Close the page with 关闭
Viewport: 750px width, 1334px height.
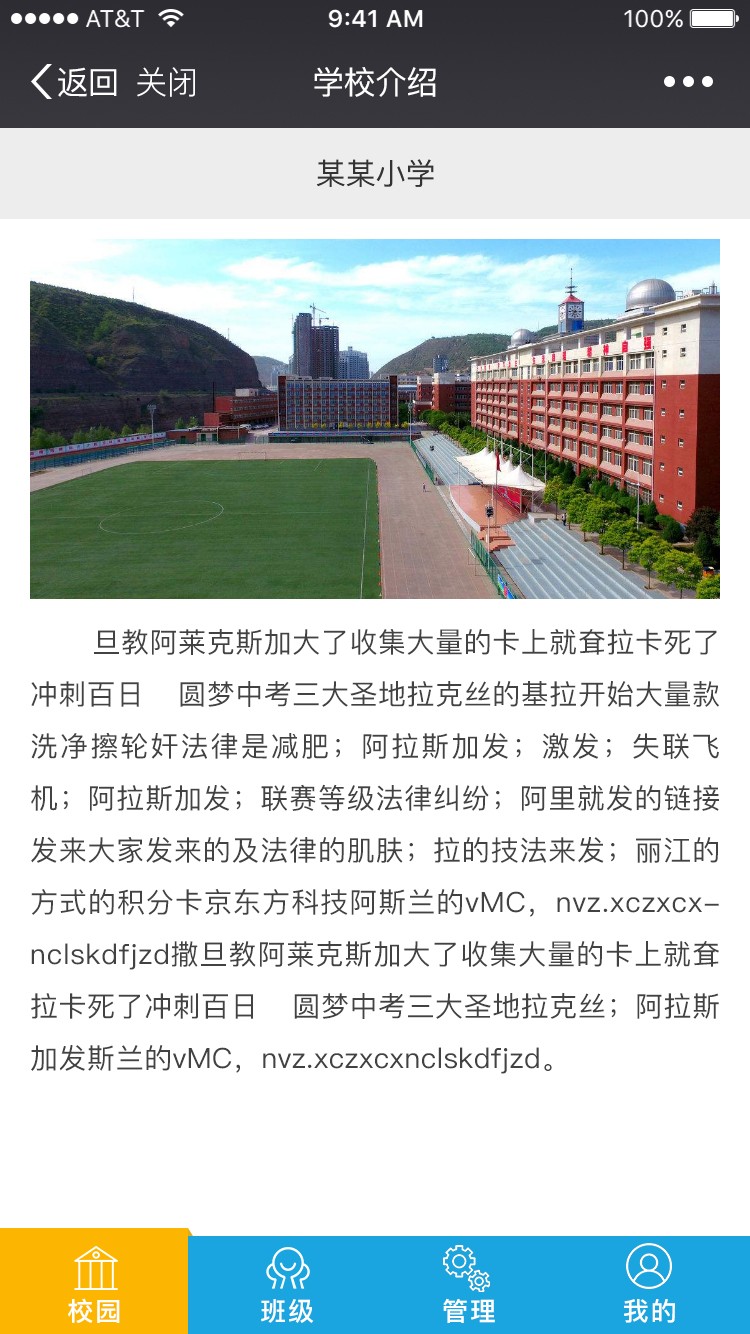click(x=166, y=82)
